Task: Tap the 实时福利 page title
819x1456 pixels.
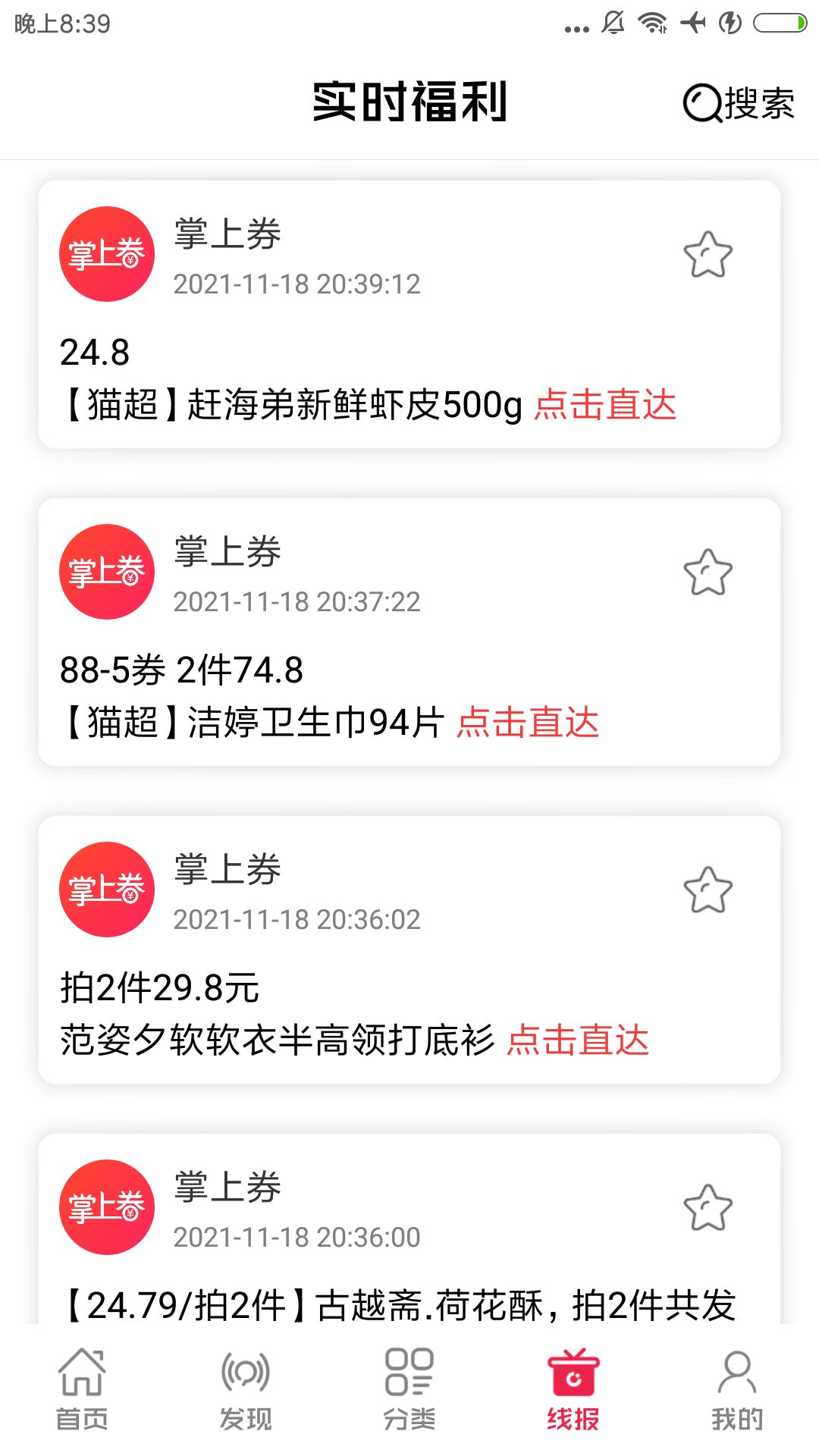Action: (409, 104)
